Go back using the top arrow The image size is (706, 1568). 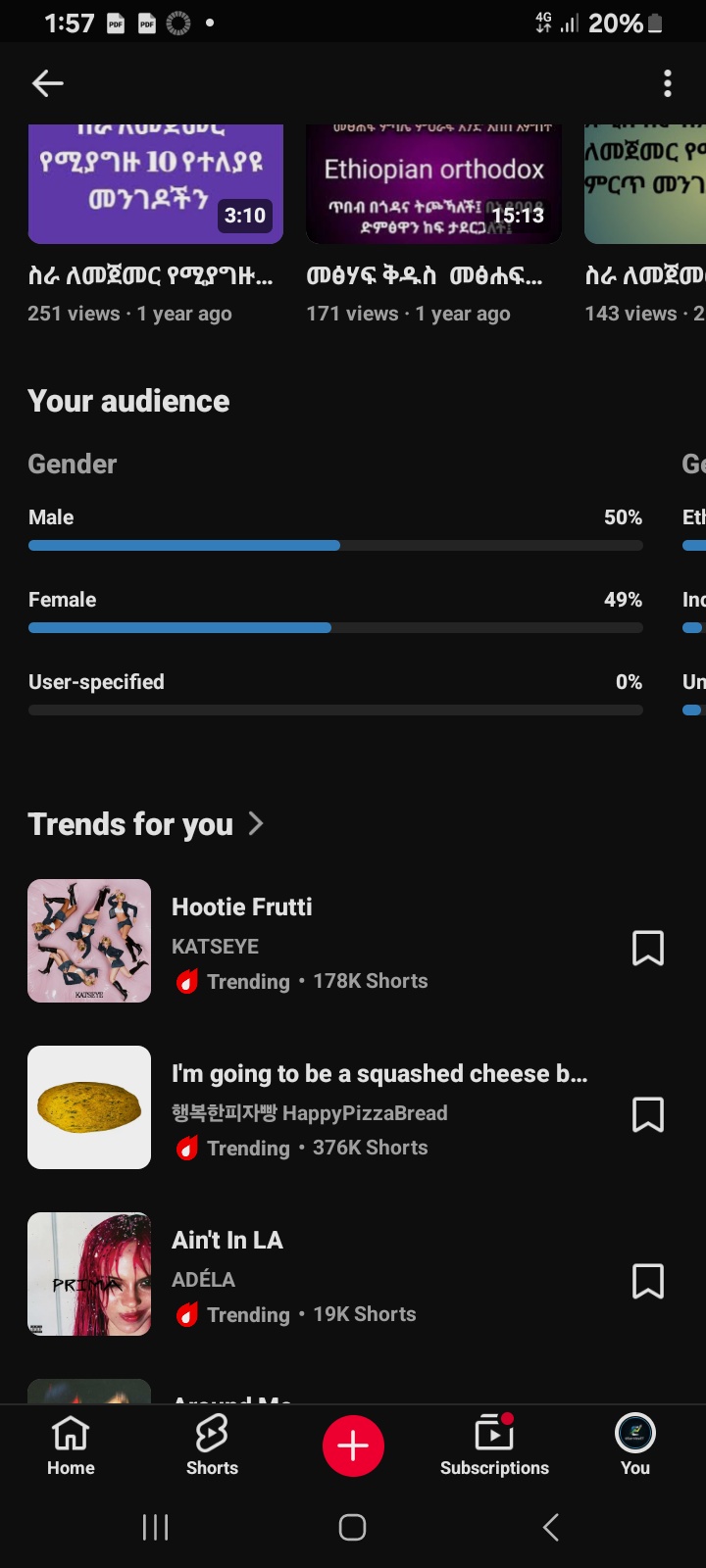pos(47,83)
